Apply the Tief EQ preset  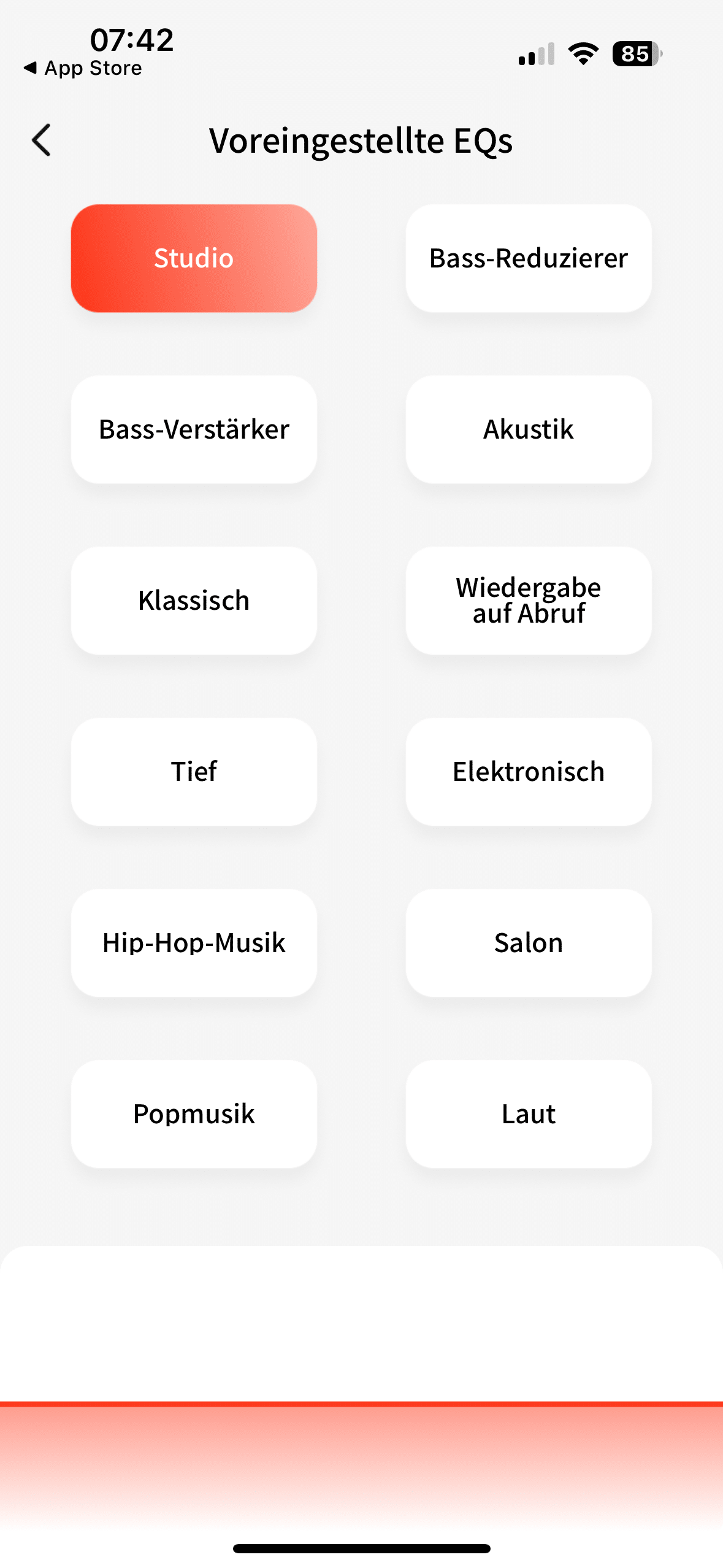coord(194,772)
